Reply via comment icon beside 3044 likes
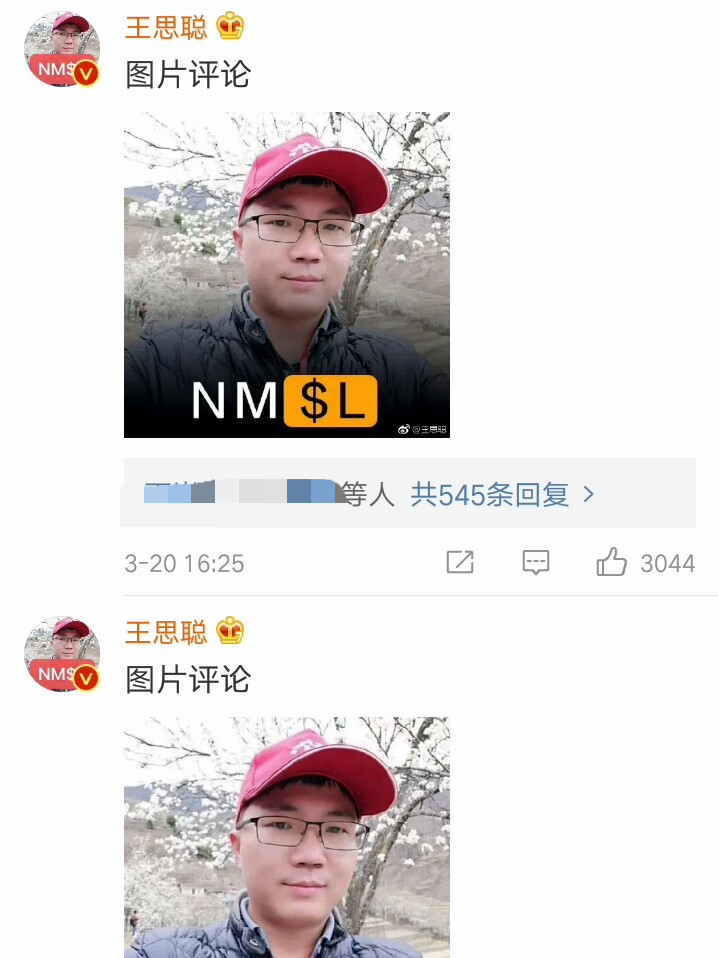718x958 pixels. [536, 563]
